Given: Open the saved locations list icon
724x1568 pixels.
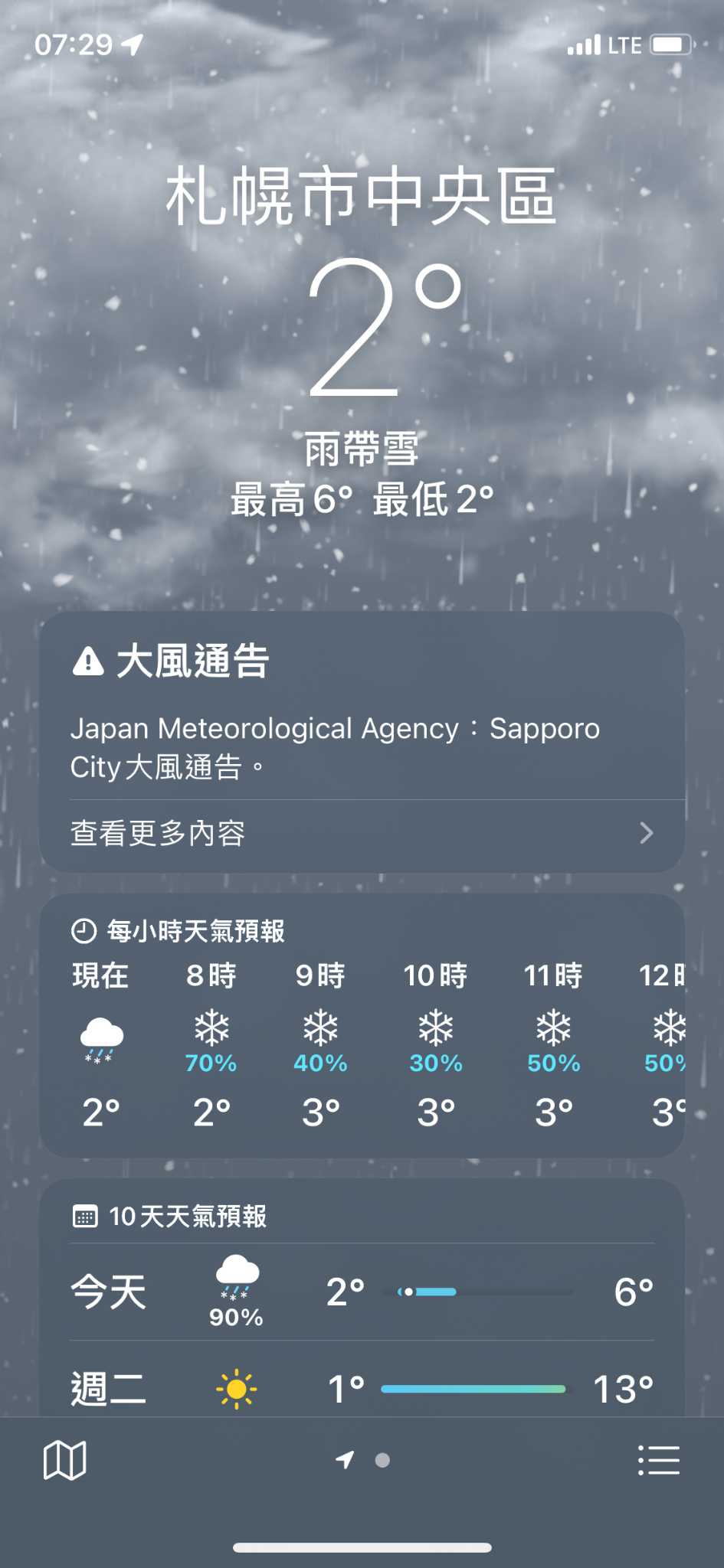Looking at the screenshot, I should [x=659, y=1460].
